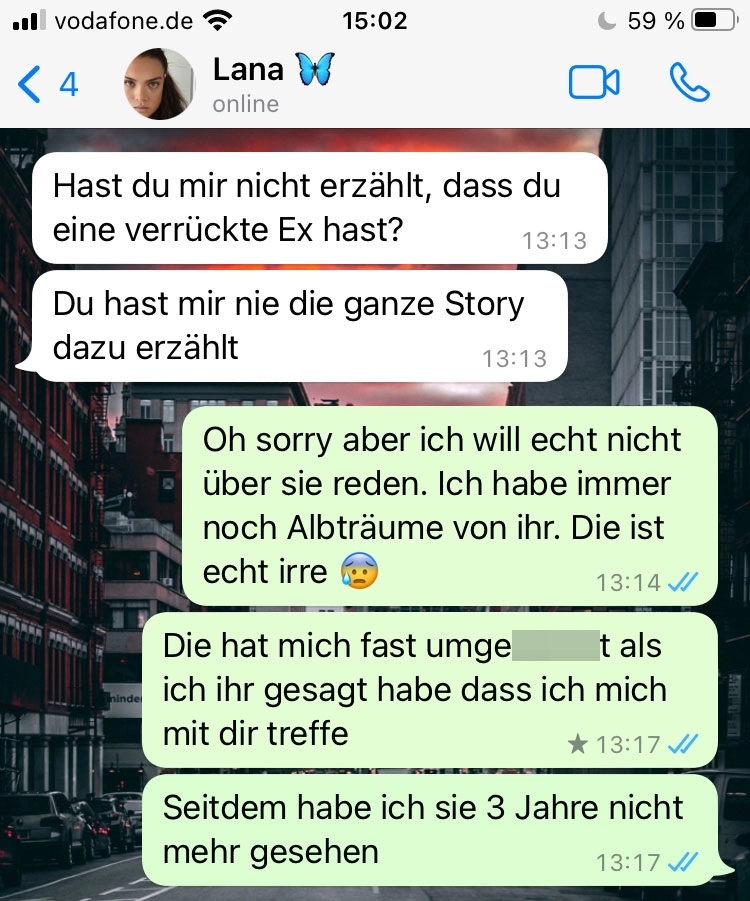750x901 pixels.
Task: Tap Lana's profile picture in the header
Action: [x=159, y=84]
